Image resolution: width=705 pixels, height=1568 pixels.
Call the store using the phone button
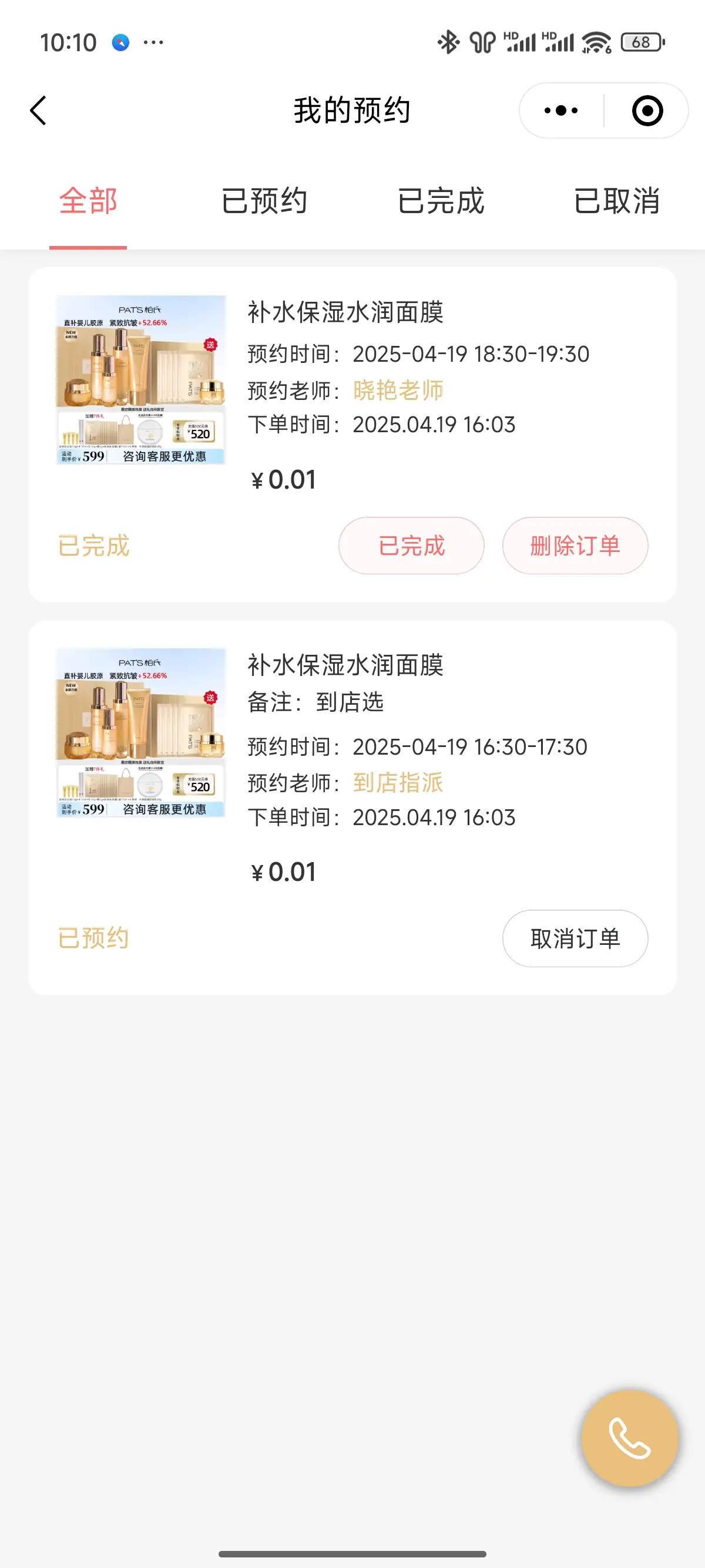[630, 1438]
